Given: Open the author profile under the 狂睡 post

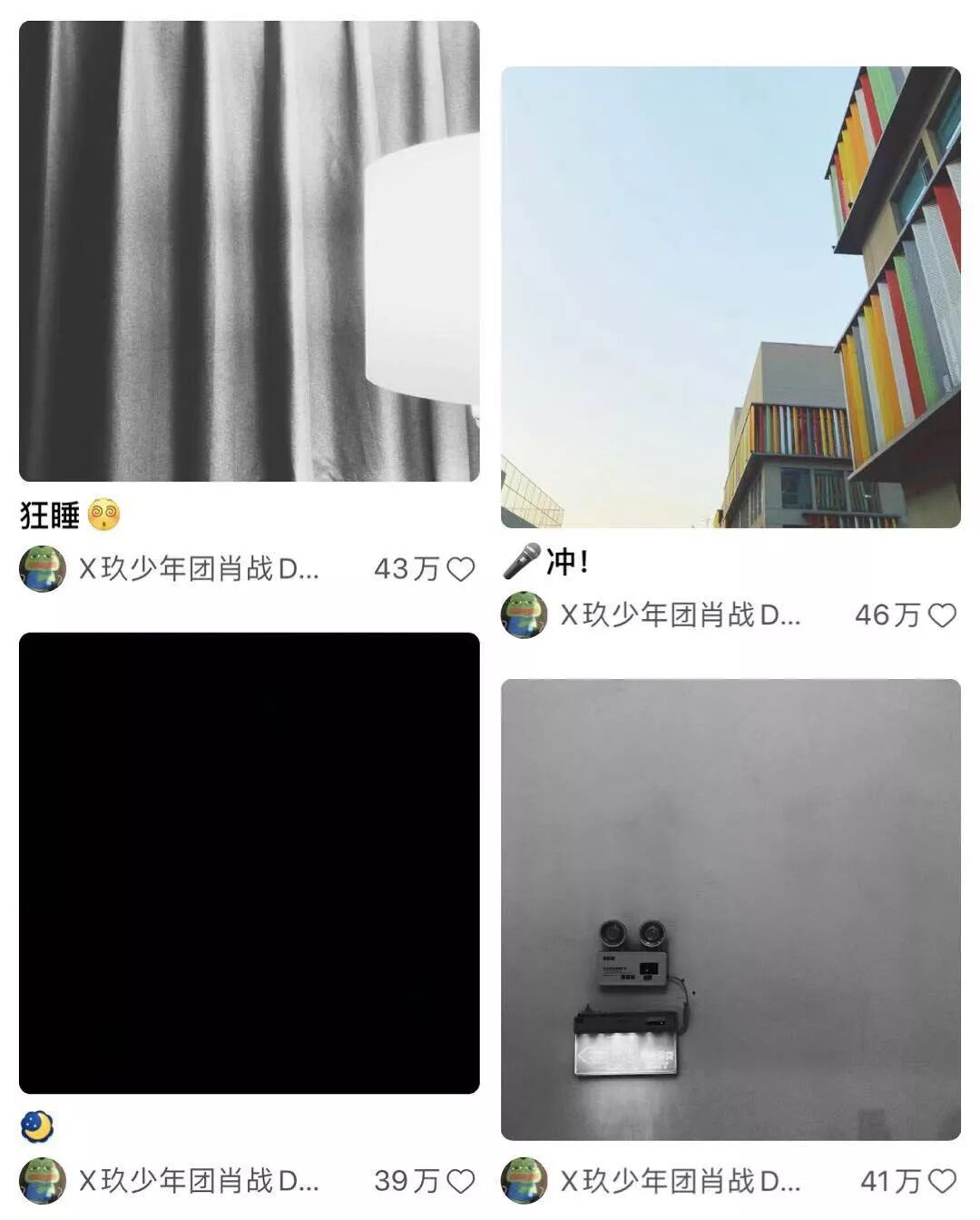Looking at the screenshot, I should click(170, 569).
